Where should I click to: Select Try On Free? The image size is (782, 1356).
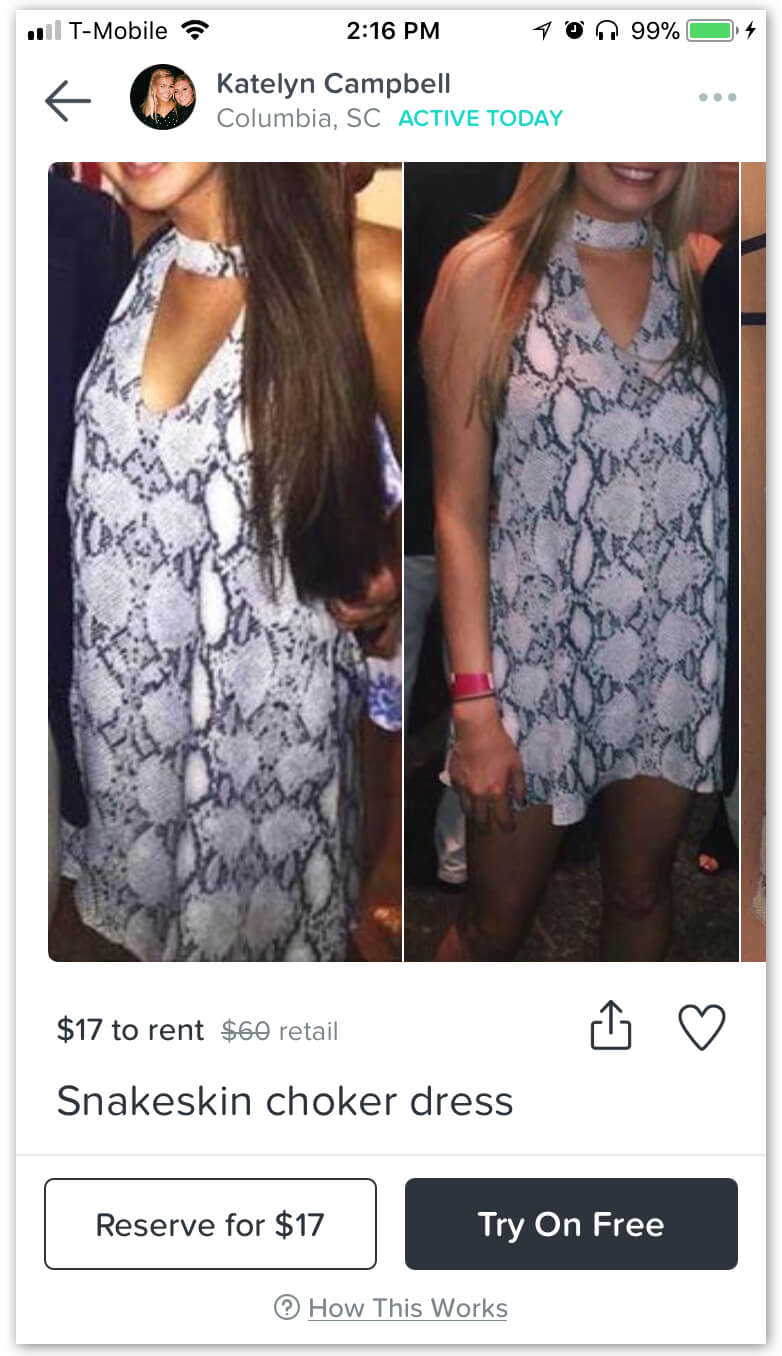tap(571, 1224)
